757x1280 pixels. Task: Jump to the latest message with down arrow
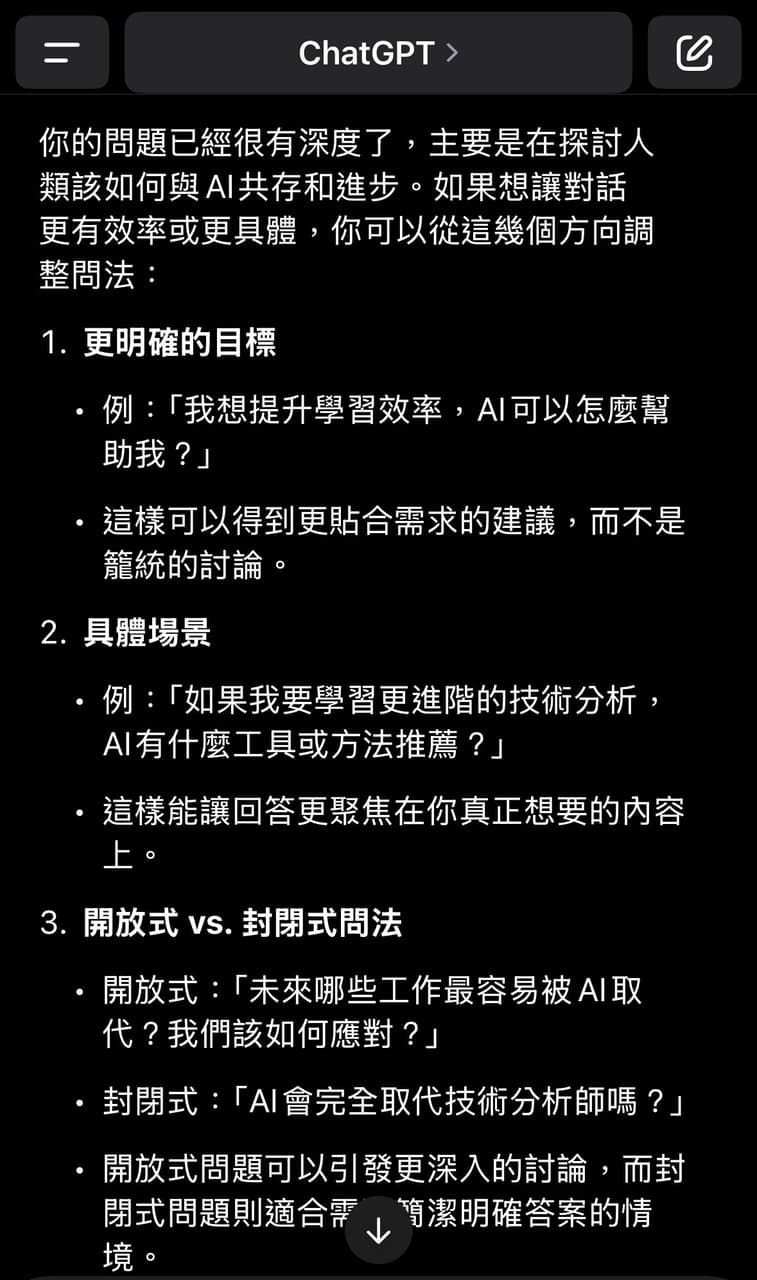point(378,1232)
